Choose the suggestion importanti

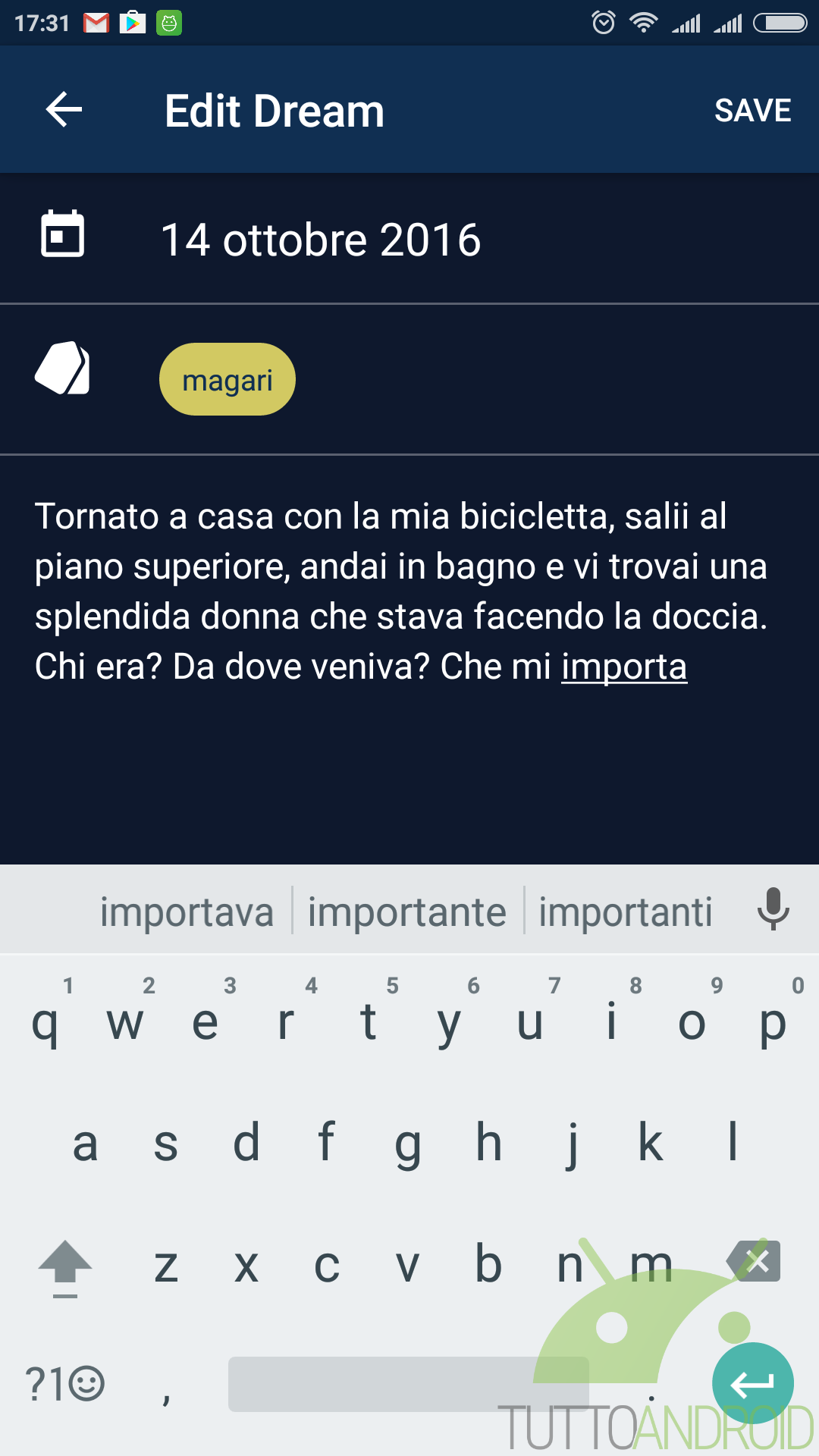tap(626, 911)
